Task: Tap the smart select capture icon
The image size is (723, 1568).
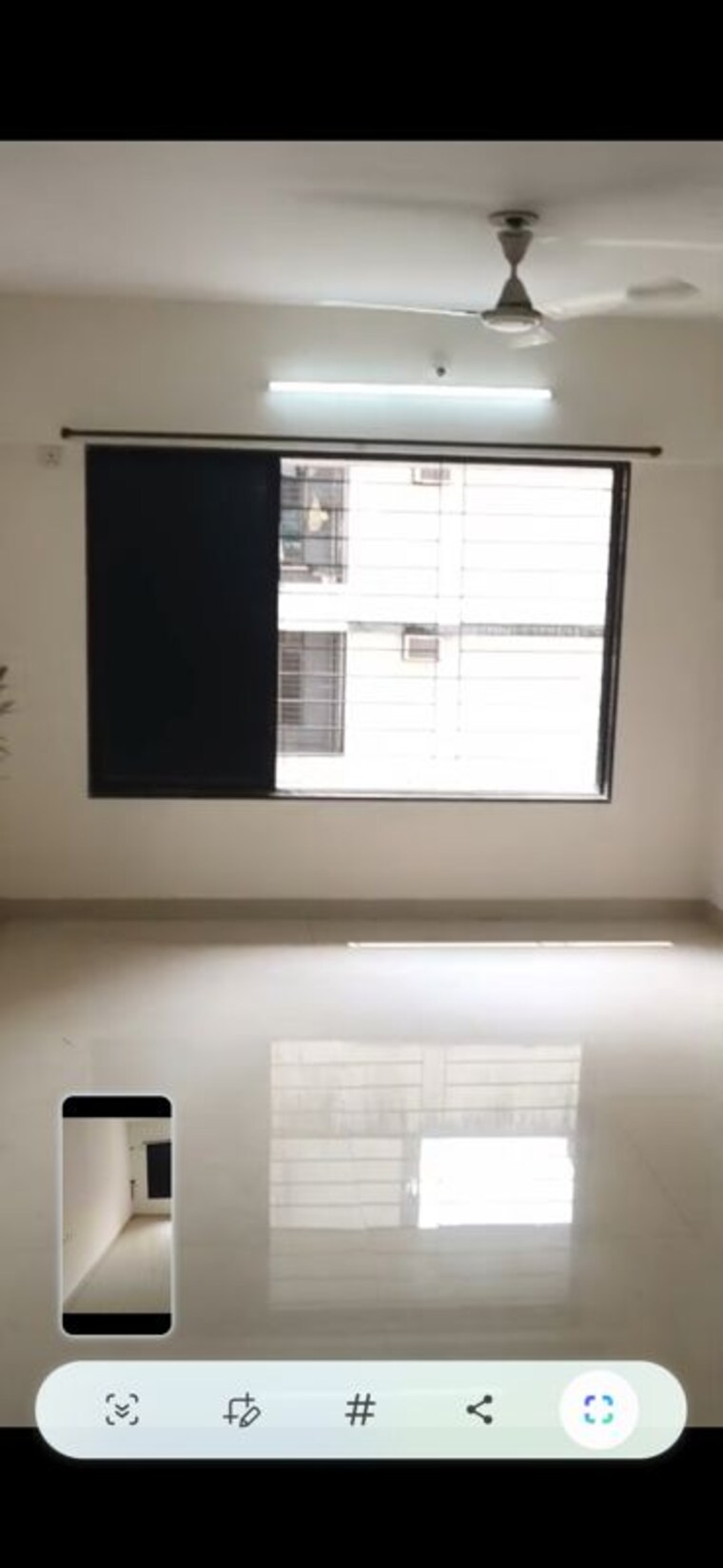Action: 598,1409
